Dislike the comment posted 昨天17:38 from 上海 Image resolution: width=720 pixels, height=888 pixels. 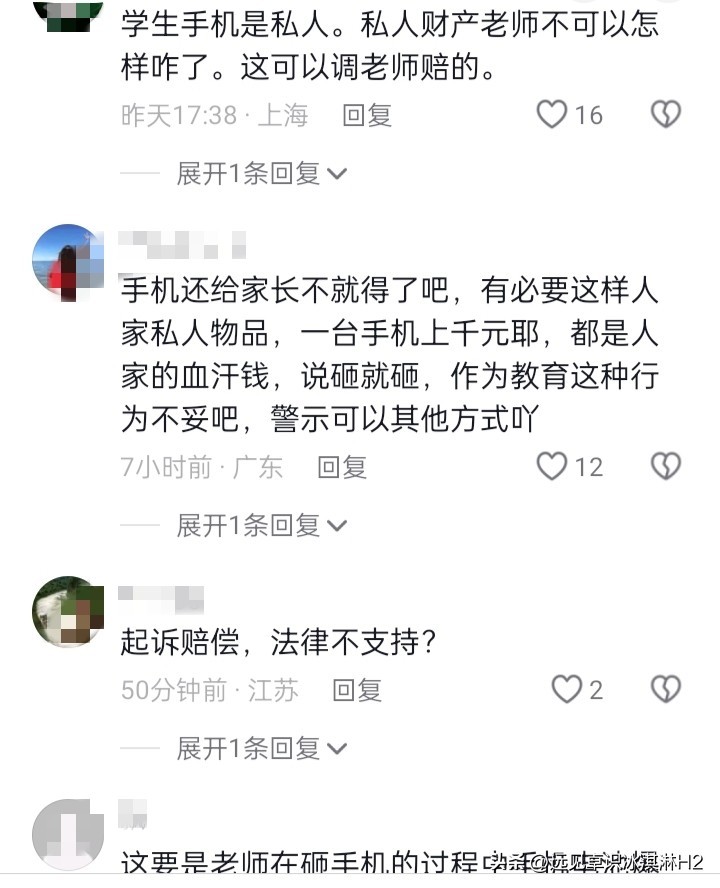(666, 115)
